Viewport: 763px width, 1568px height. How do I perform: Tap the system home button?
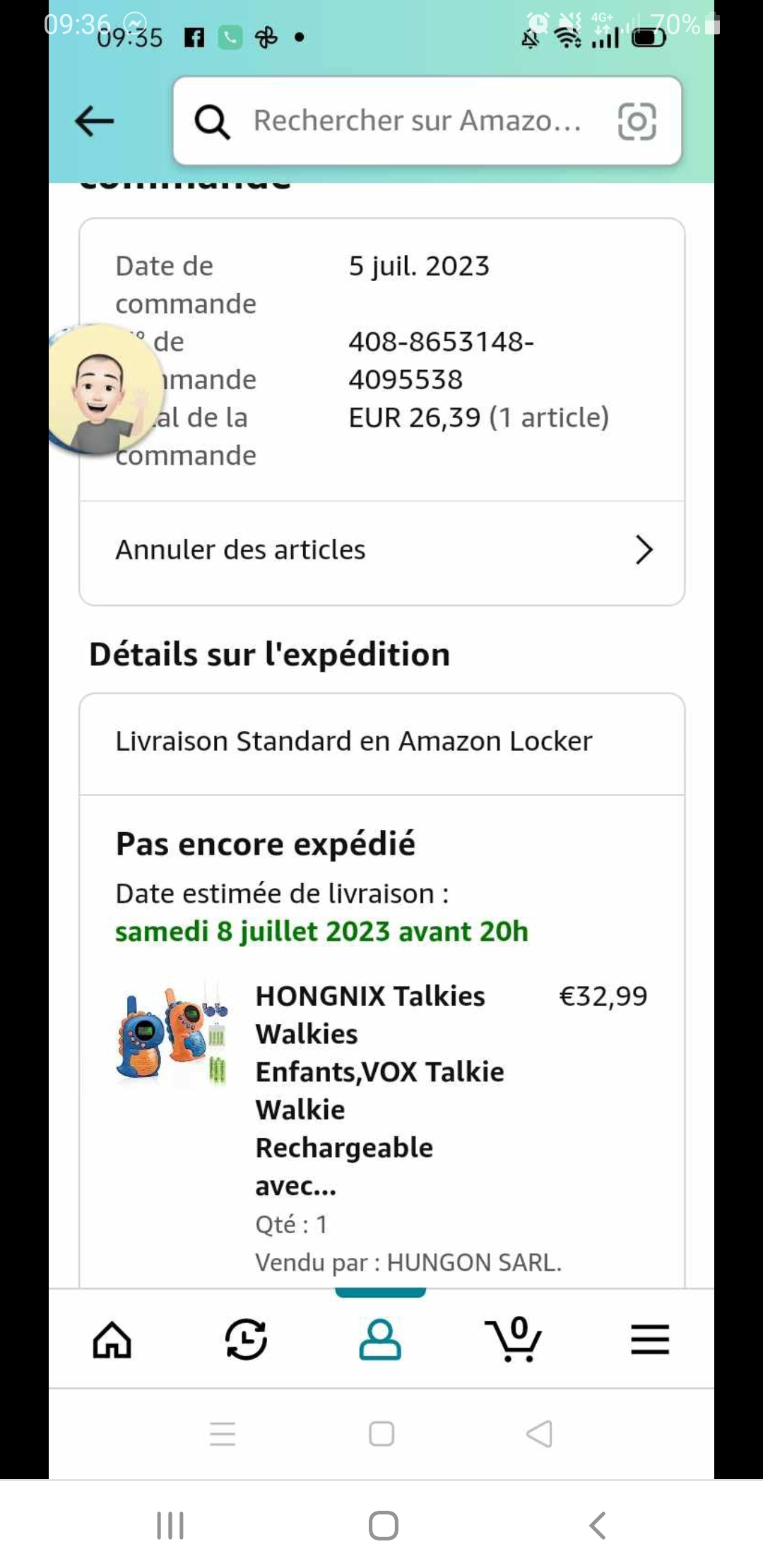pyautogui.click(x=383, y=1526)
